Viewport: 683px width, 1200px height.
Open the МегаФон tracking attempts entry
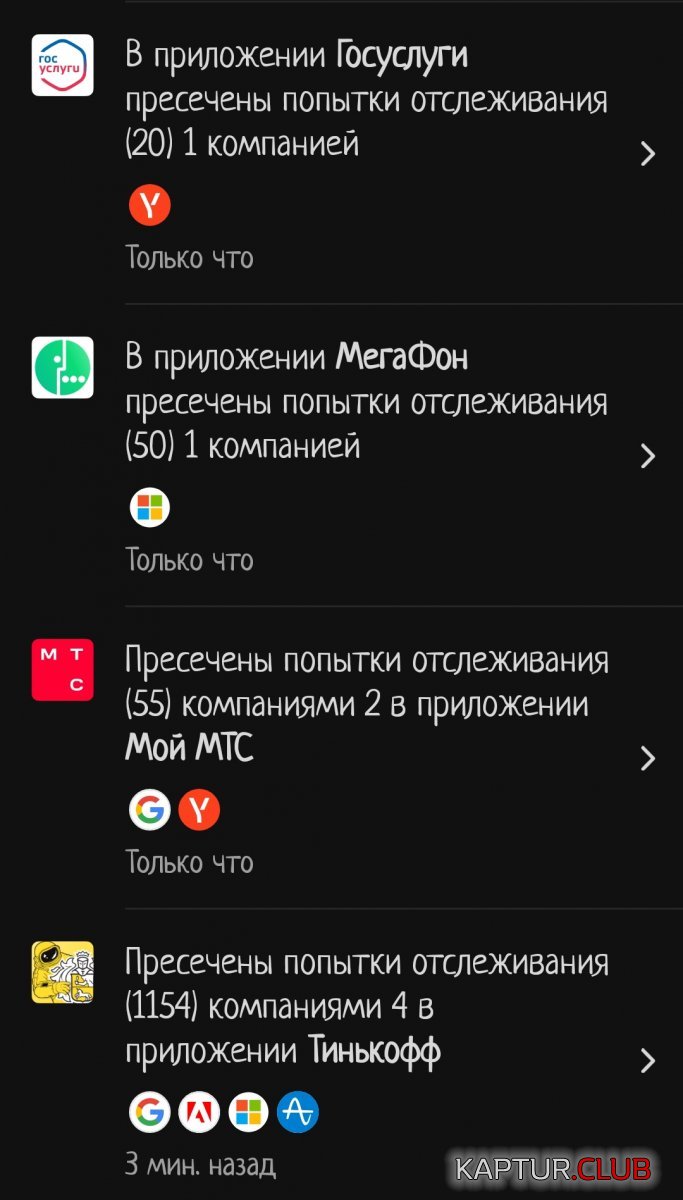click(x=365, y=402)
